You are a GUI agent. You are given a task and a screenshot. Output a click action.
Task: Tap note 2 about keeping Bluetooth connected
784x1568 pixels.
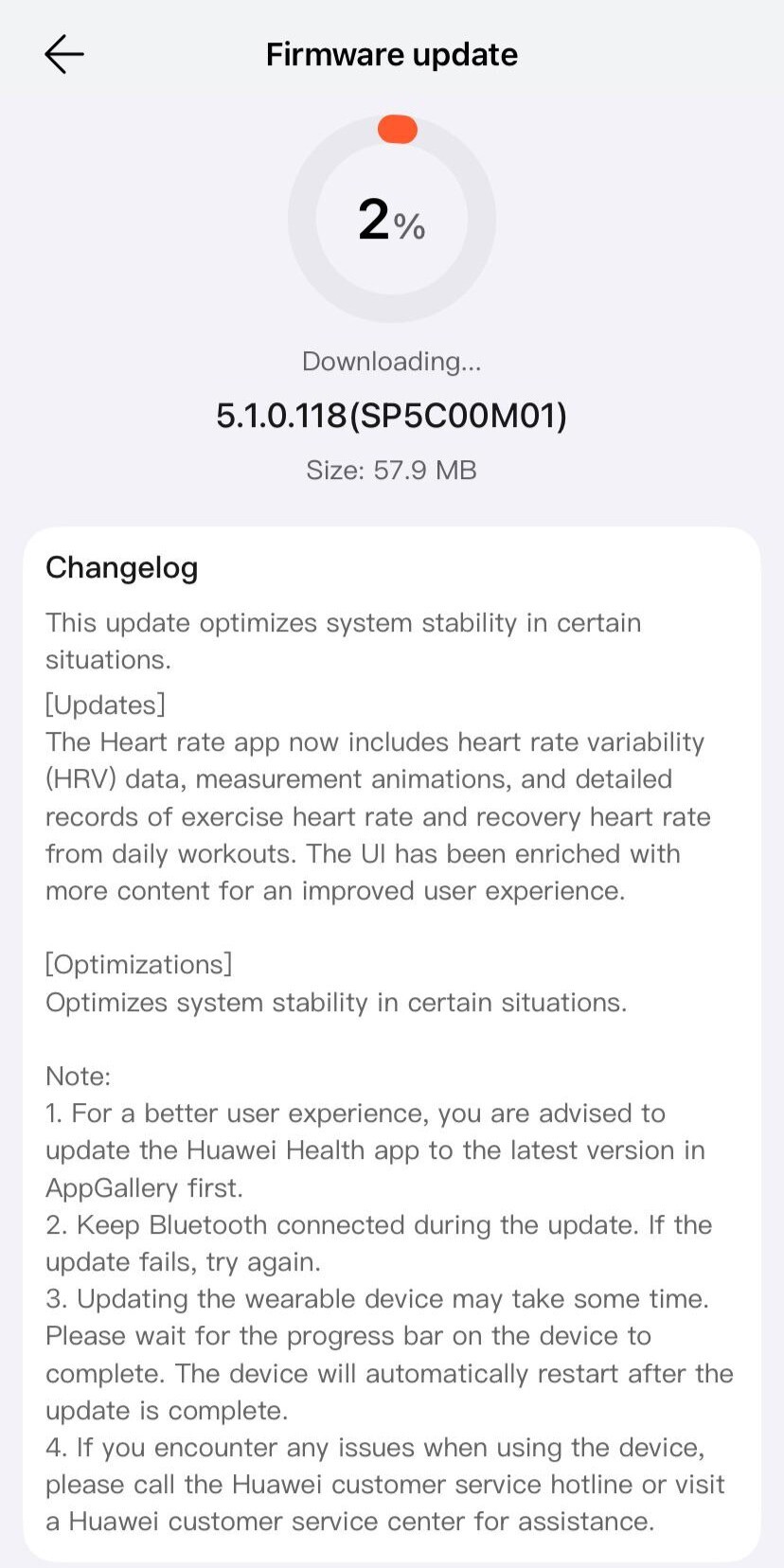[x=378, y=1242]
